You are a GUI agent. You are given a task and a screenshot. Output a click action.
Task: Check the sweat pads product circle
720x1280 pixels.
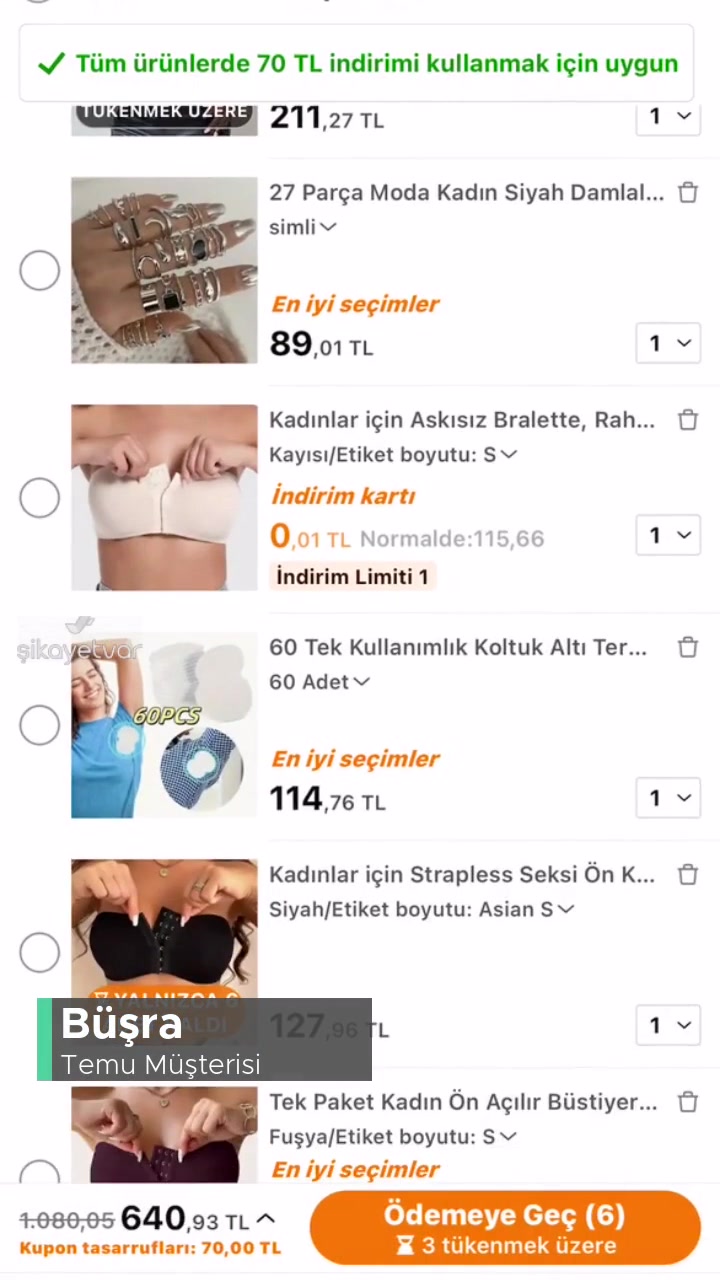(x=39, y=724)
